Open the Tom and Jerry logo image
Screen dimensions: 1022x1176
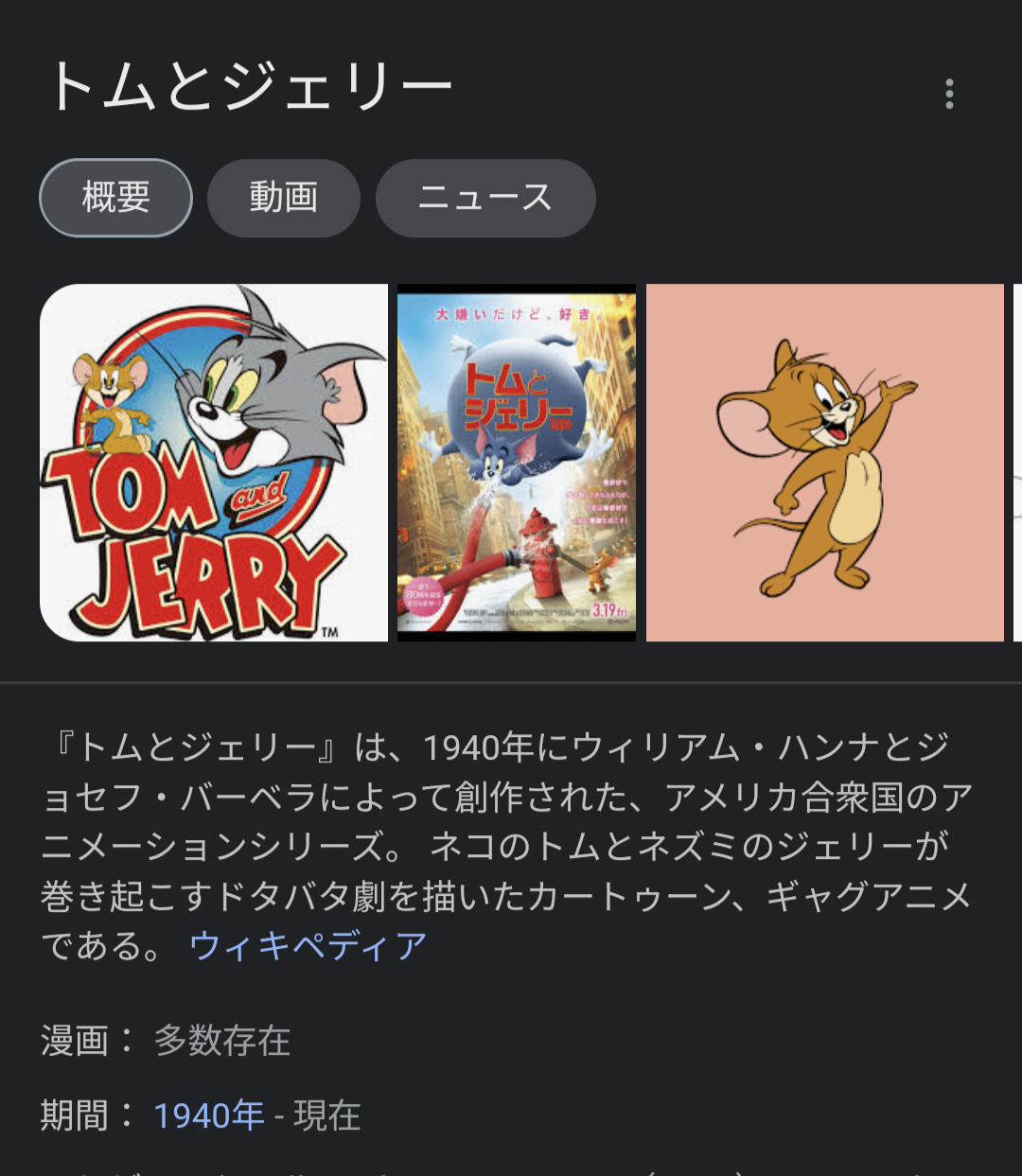coord(214,463)
